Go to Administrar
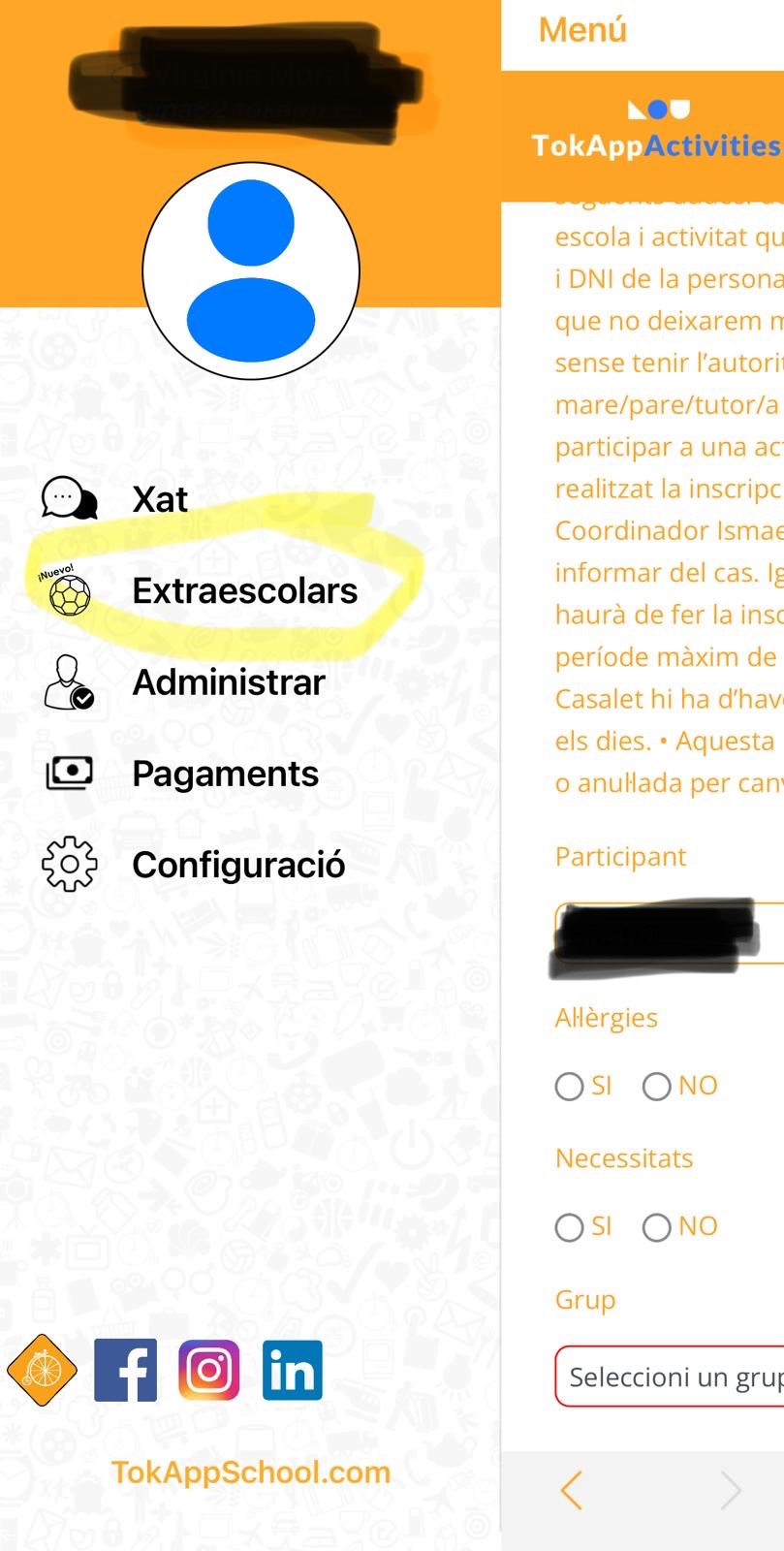 point(228,682)
